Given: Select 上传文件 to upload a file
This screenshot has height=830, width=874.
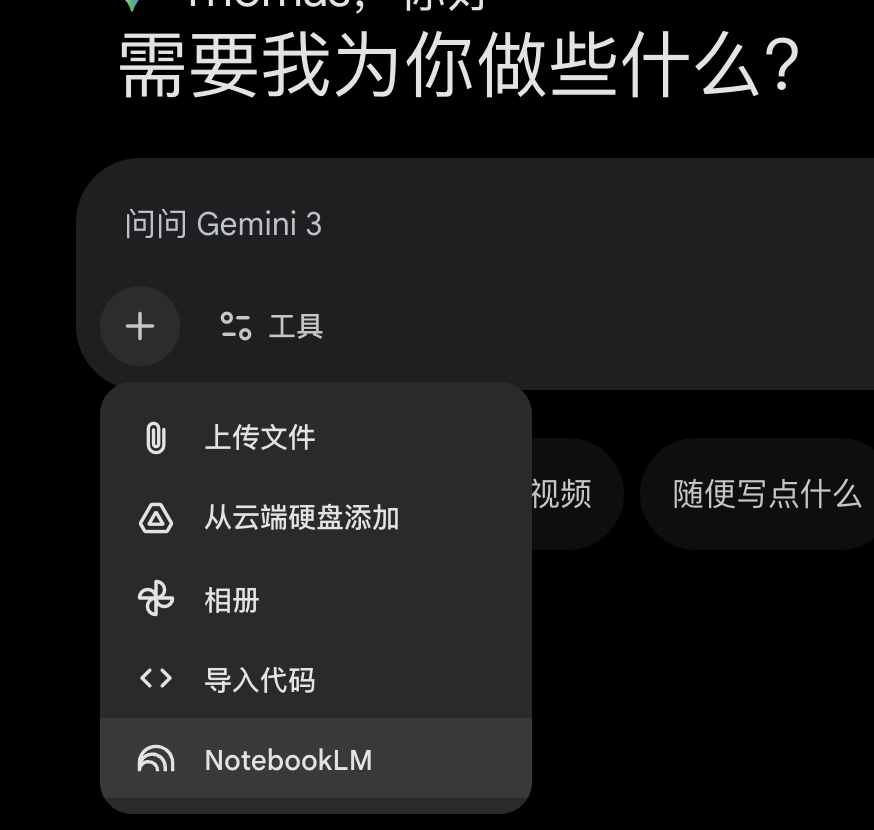Looking at the screenshot, I should tap(260, 438).
